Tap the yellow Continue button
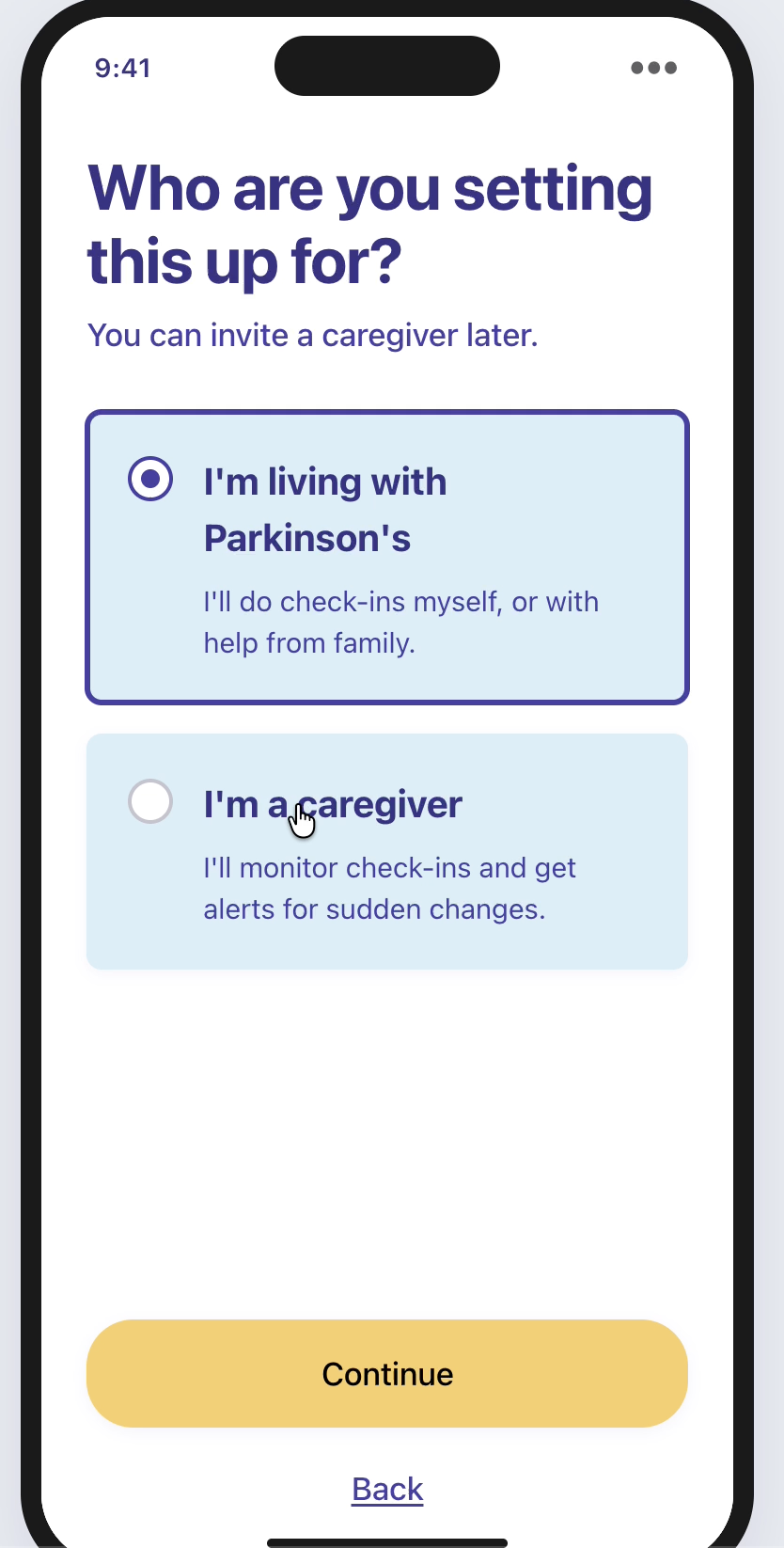 coord(387,1373)
